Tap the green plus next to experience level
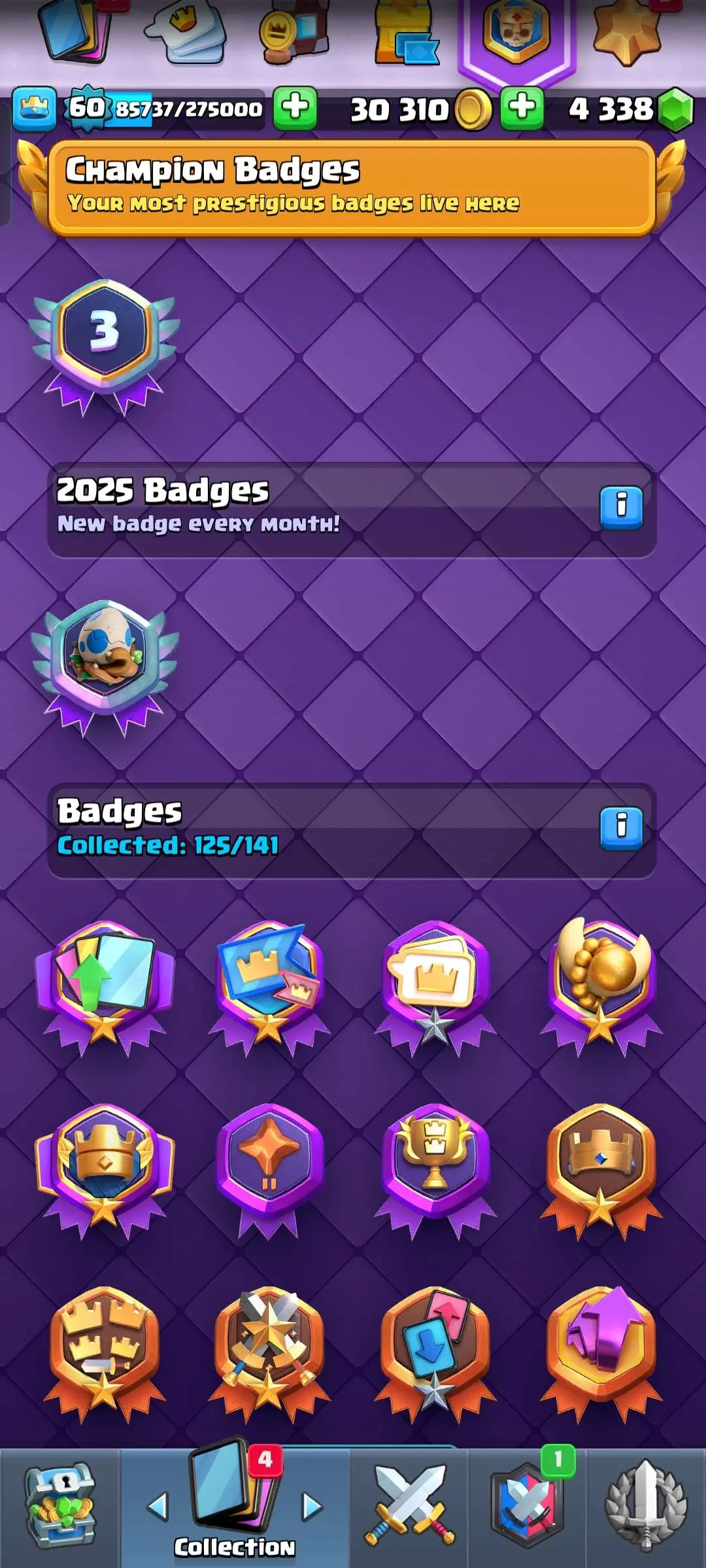The height and width of the screenshot is (1568, 706). click(295, 108)
